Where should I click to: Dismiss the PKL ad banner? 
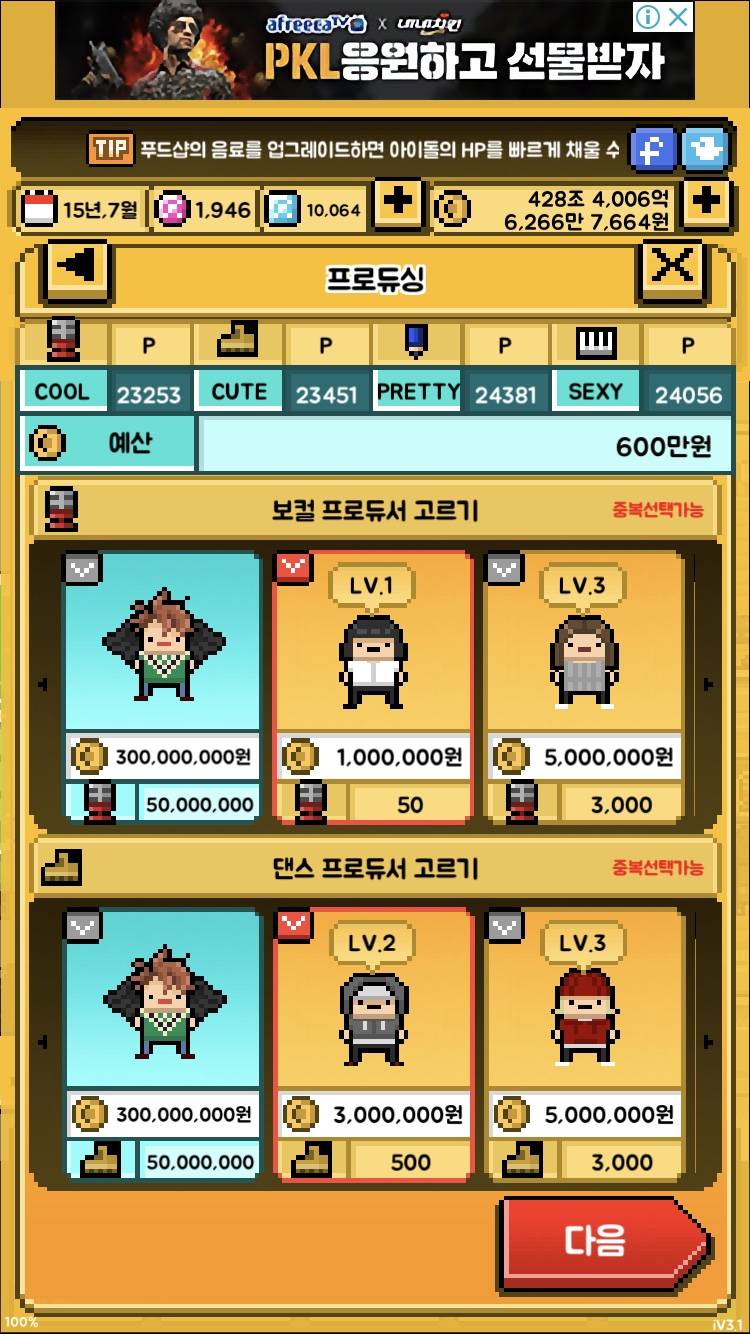[x=678, y=17]
